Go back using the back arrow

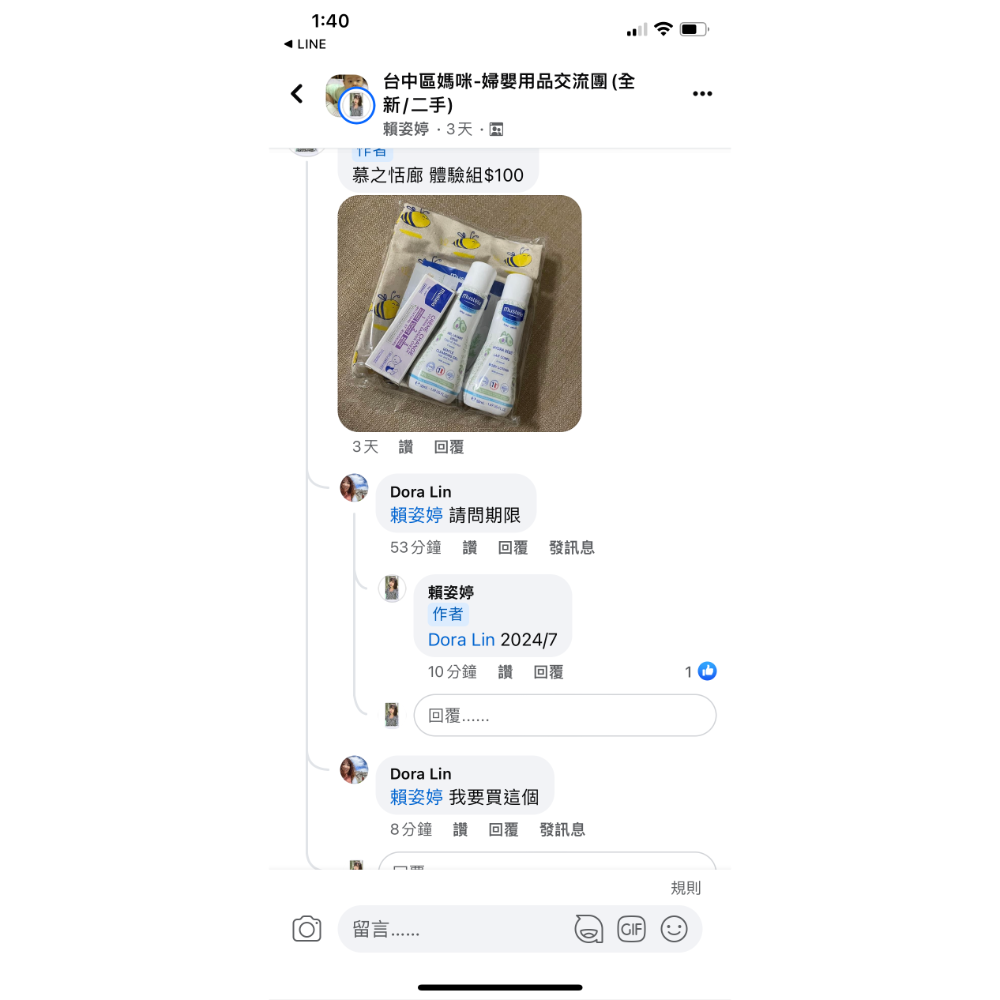coord(297,94)
